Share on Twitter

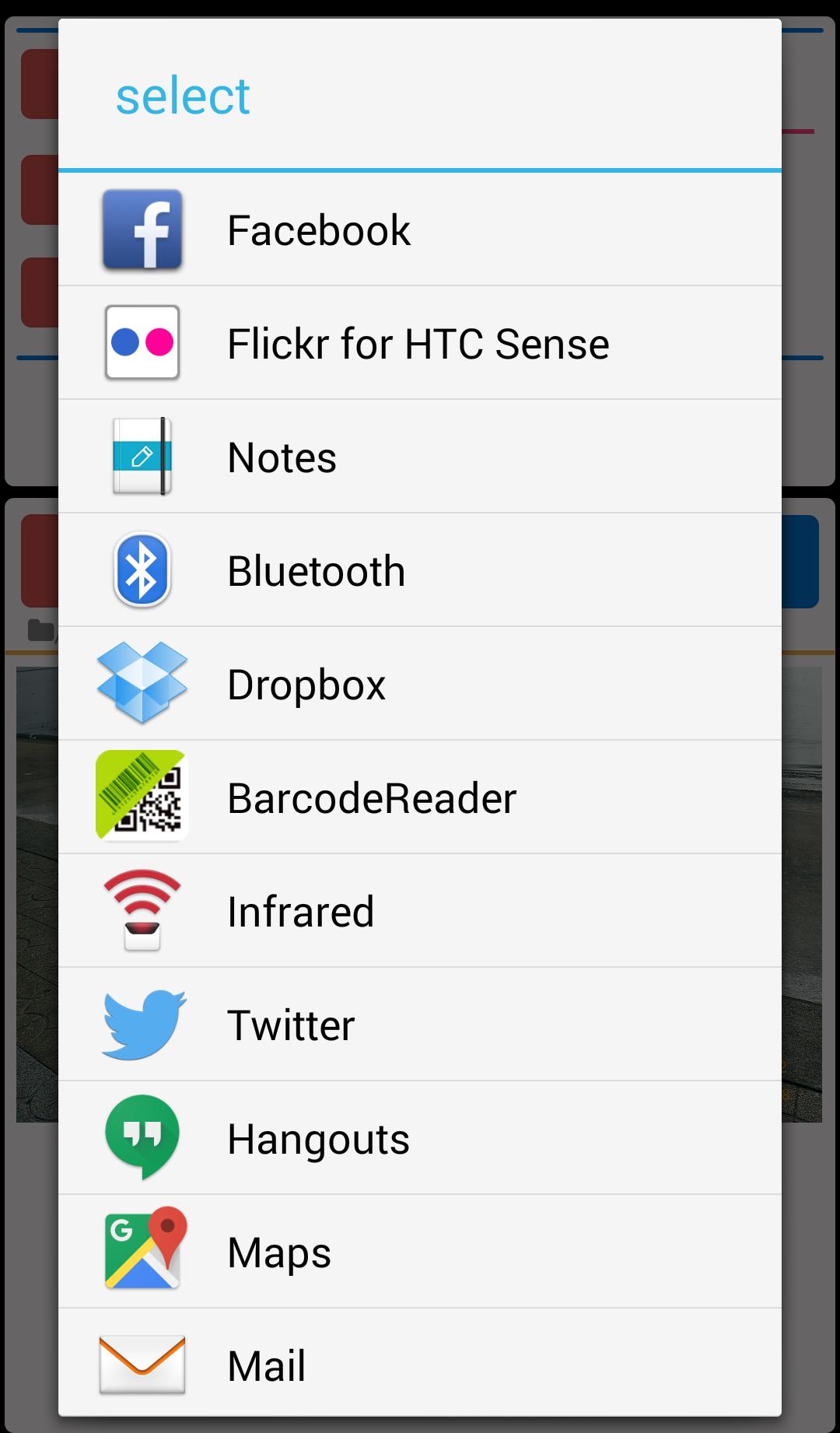click(x=420, y=1025)
